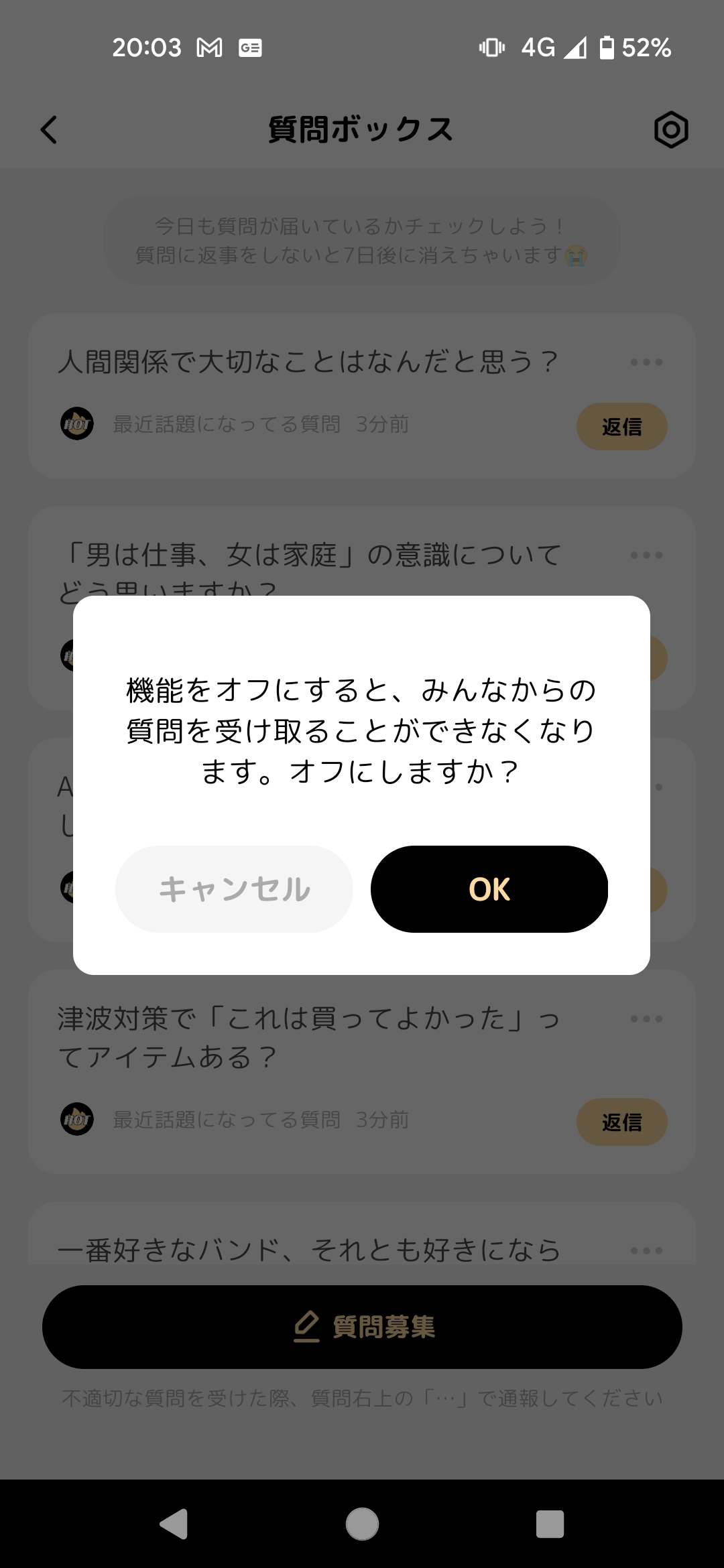
Task: Tap the pencil icon inside 質問募集 button
Action: 308,1326
